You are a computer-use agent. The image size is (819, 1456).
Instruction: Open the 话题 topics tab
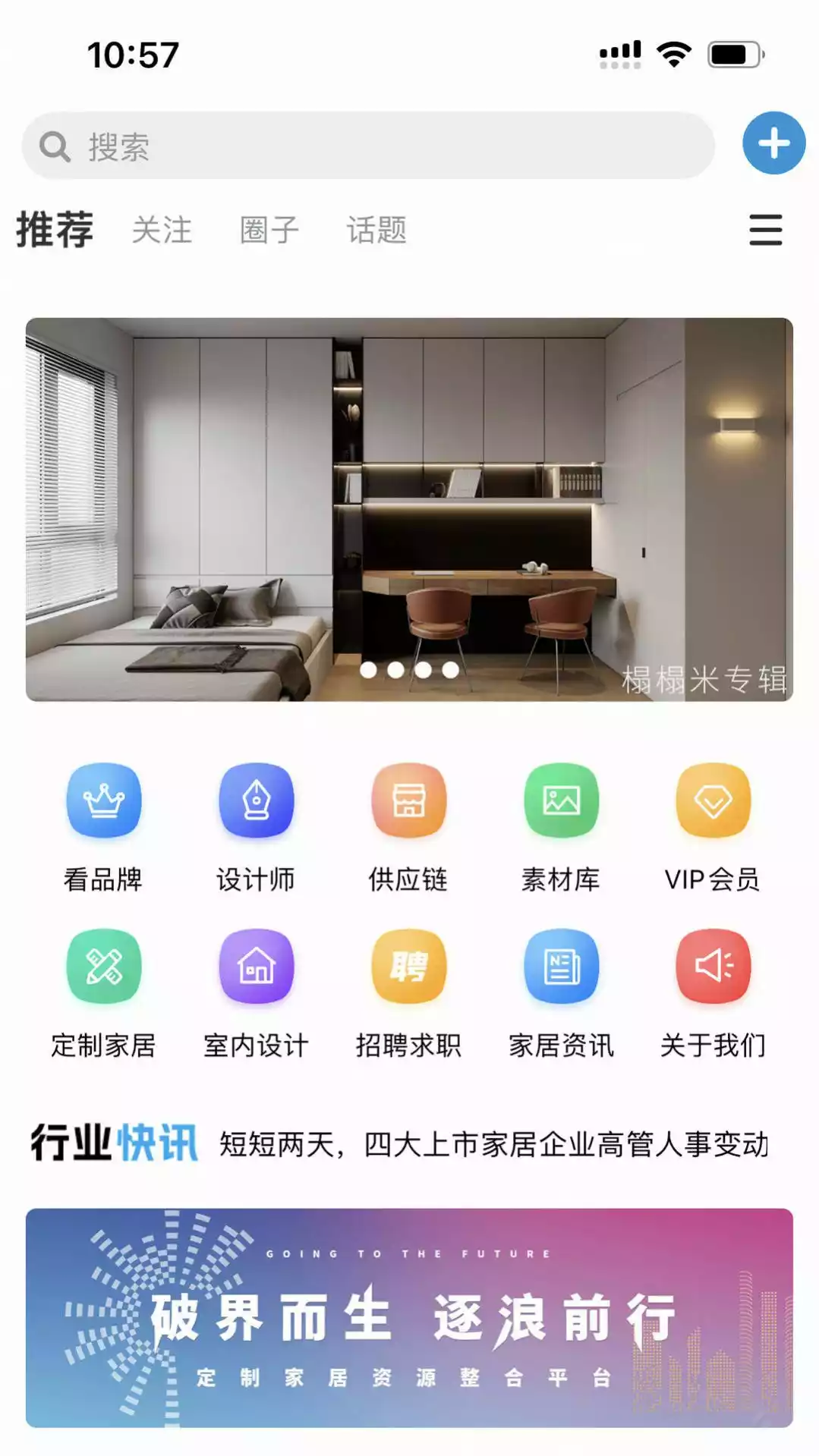pyautogui.click(x=377, y=231)
